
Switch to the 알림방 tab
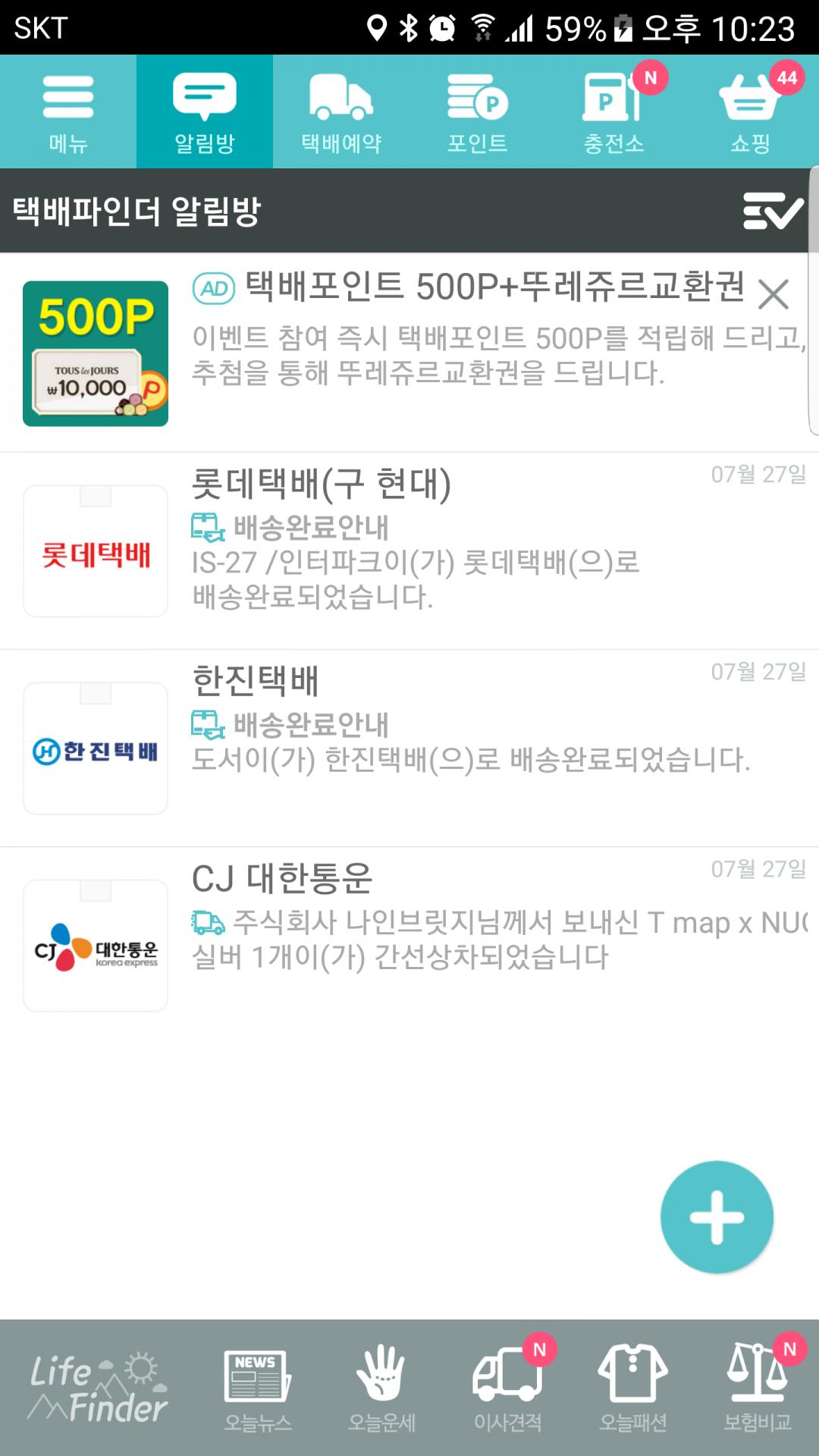pyautogui.click(x=205, y=111)
